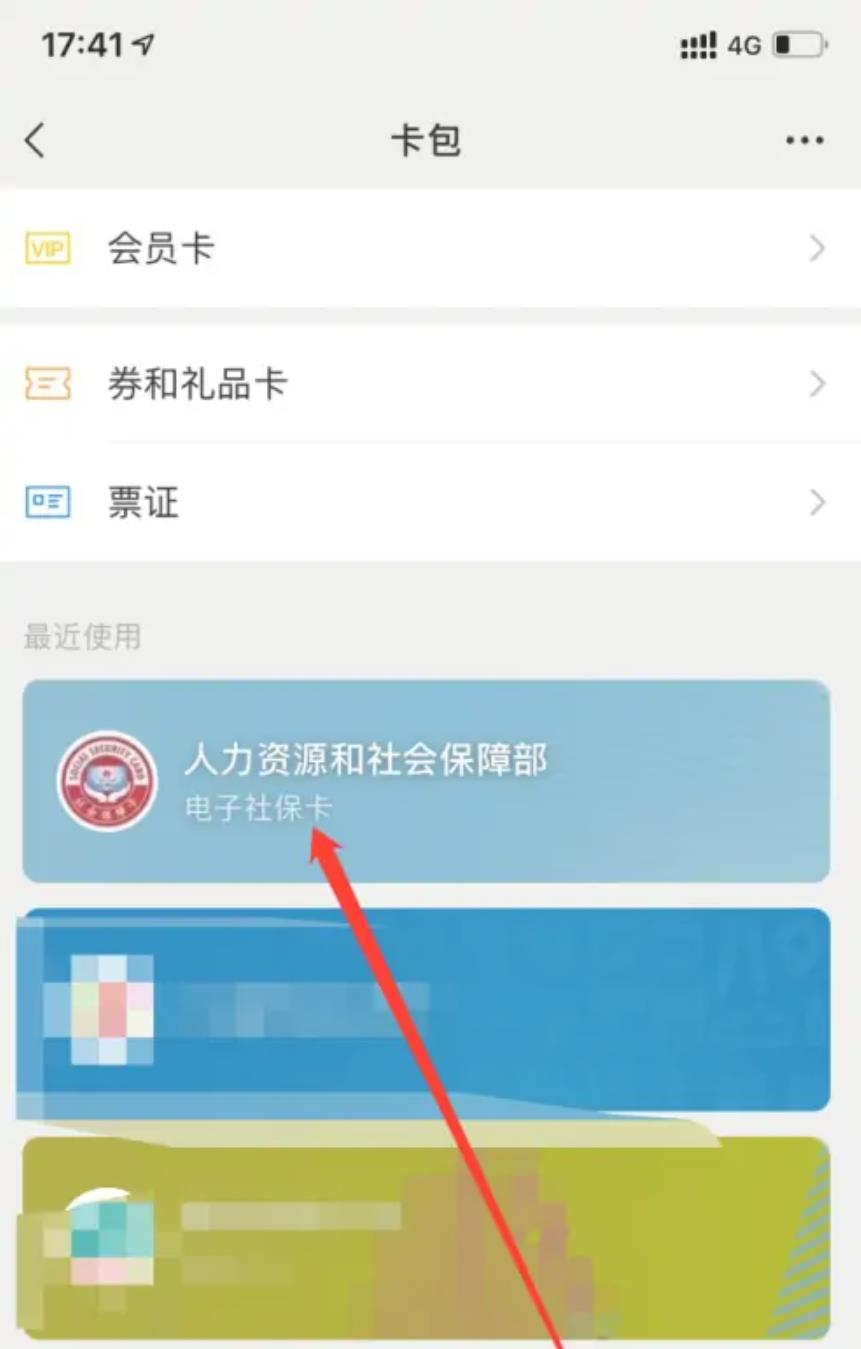Open 券和礼品卡 row
Screen dimensions: 861x1349
tap(430, 384)
